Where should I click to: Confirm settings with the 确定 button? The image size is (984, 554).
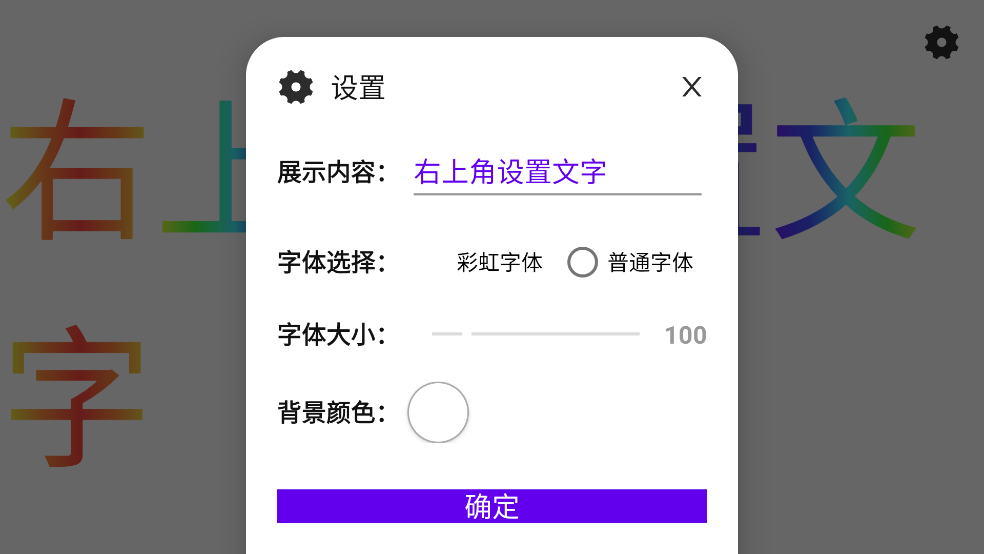tap(491, 506)
